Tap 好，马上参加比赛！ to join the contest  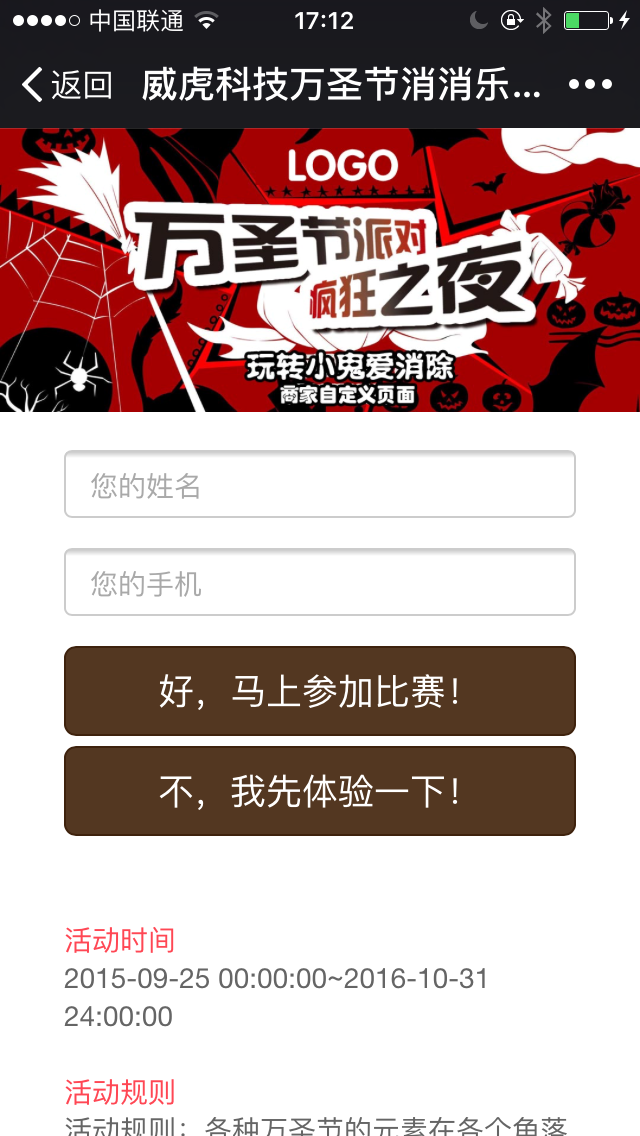coord(320,691)
